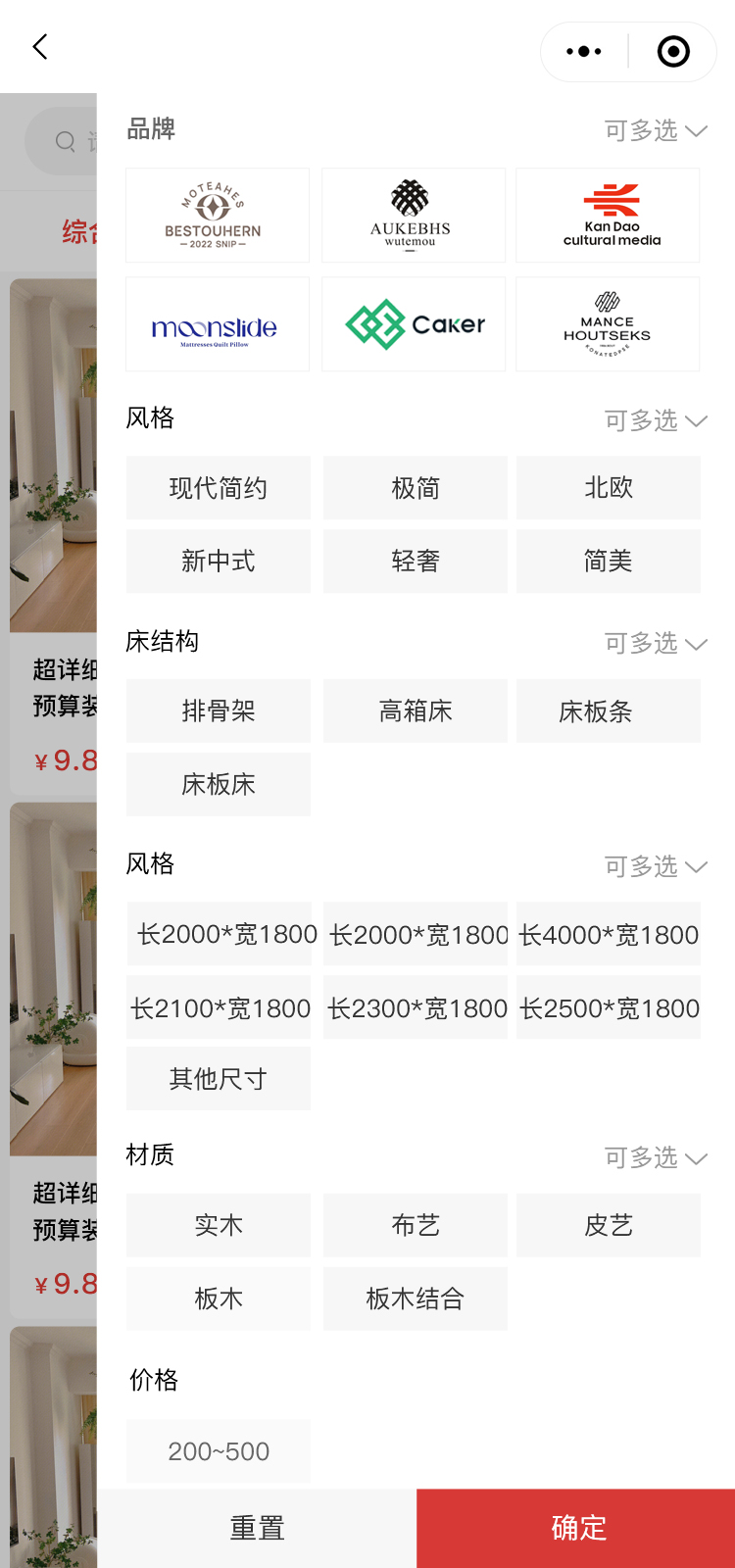Choose the 轻奢 style option
Screen dimensions: 735x1568
coord(415,562)
